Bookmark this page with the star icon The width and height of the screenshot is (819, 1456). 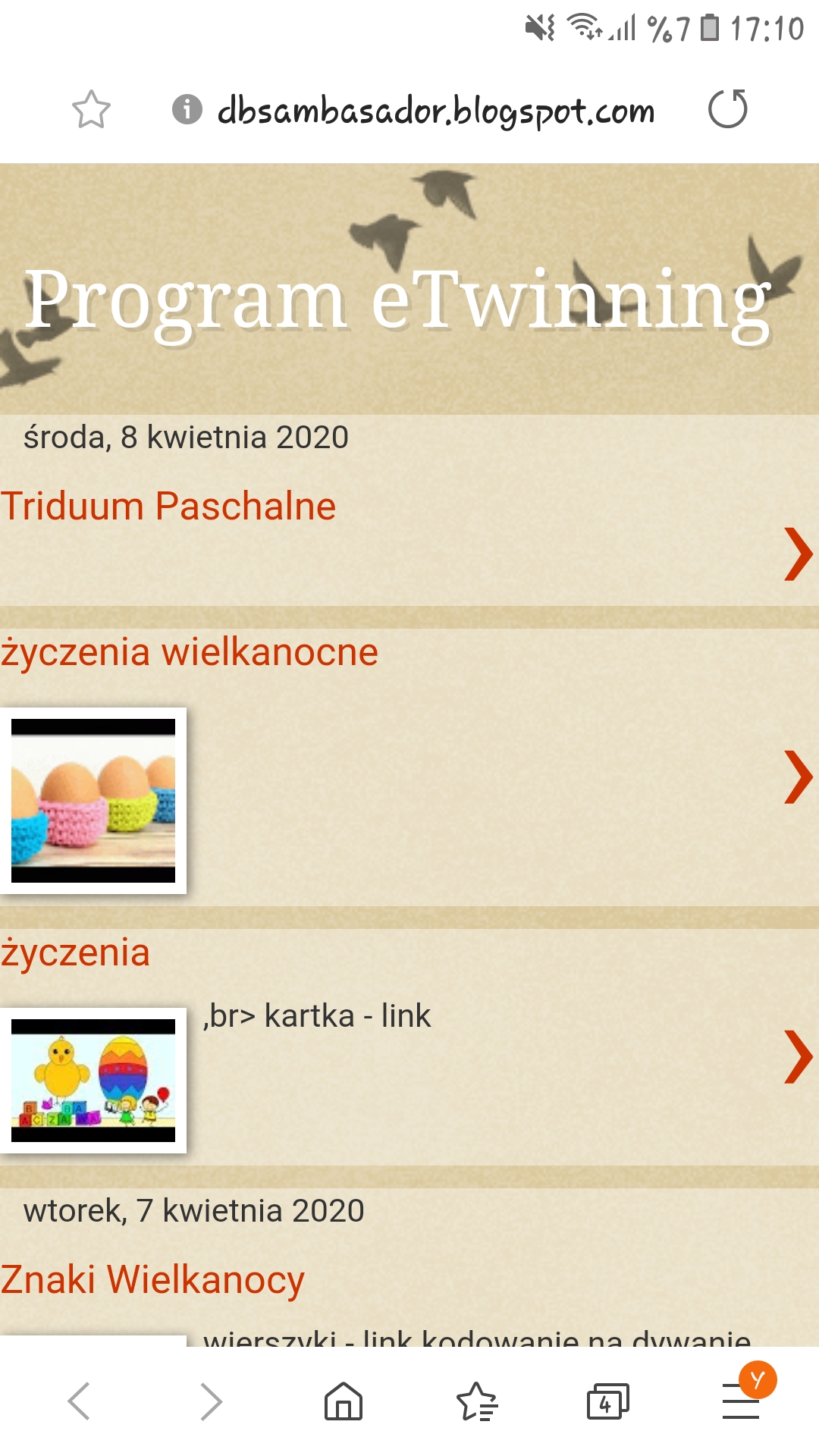91,110
